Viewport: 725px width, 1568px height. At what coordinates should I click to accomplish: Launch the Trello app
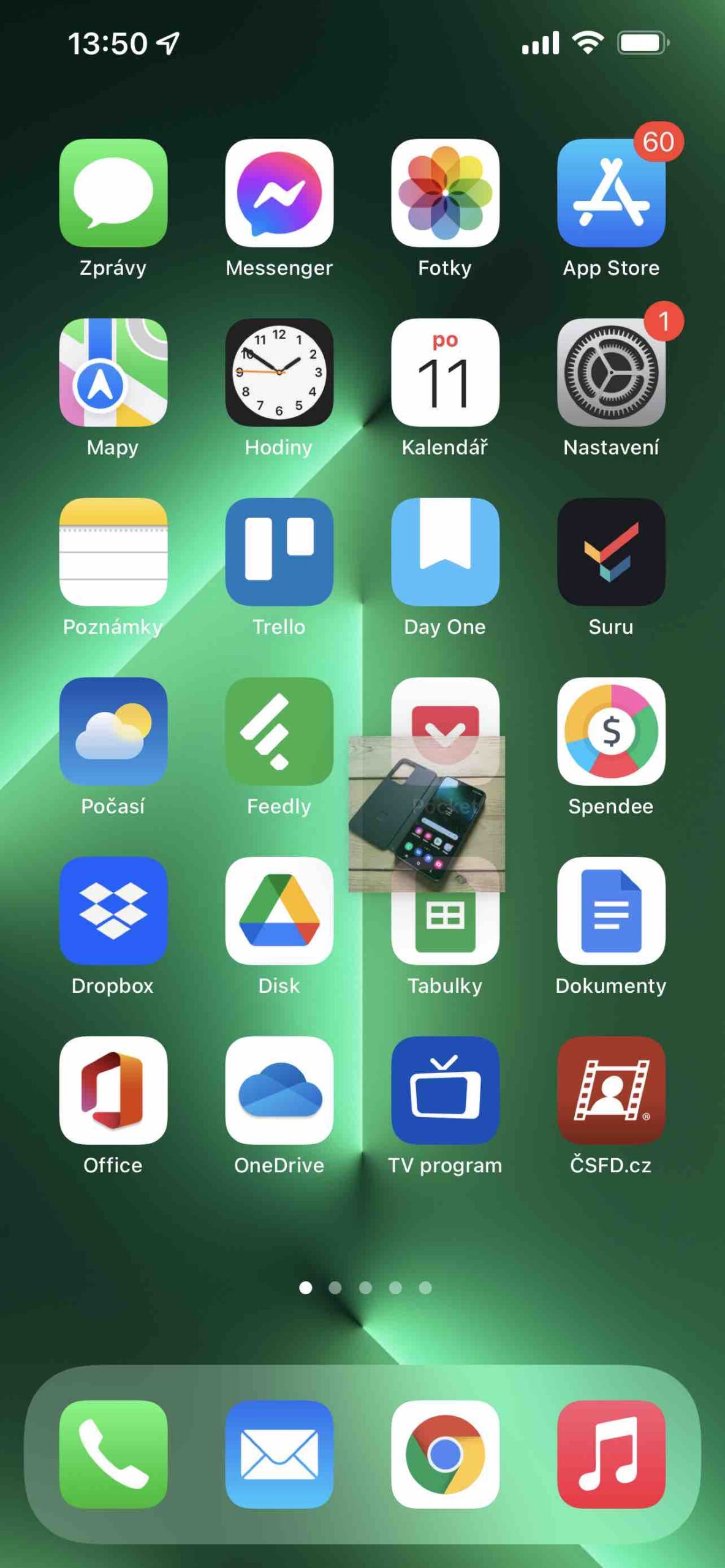point(279,551)
